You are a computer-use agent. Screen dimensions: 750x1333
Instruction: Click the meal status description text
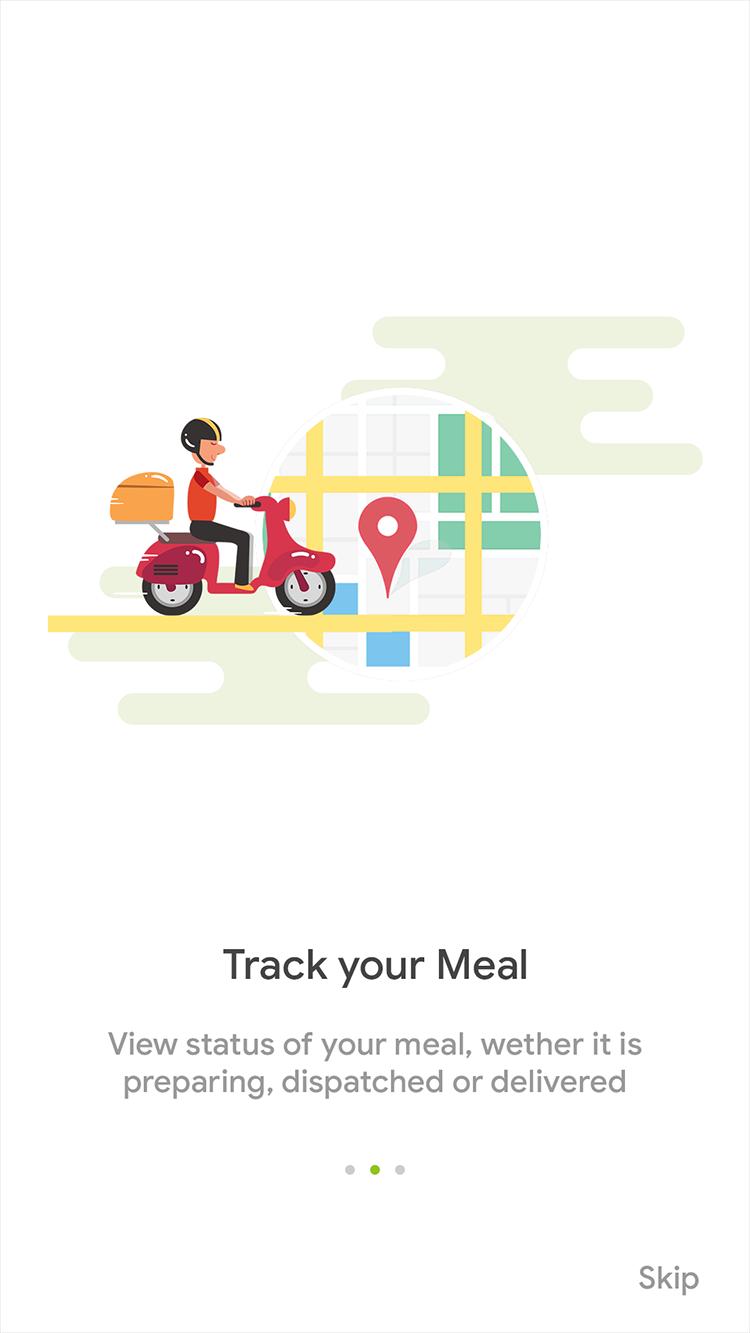pos(375,1060)
